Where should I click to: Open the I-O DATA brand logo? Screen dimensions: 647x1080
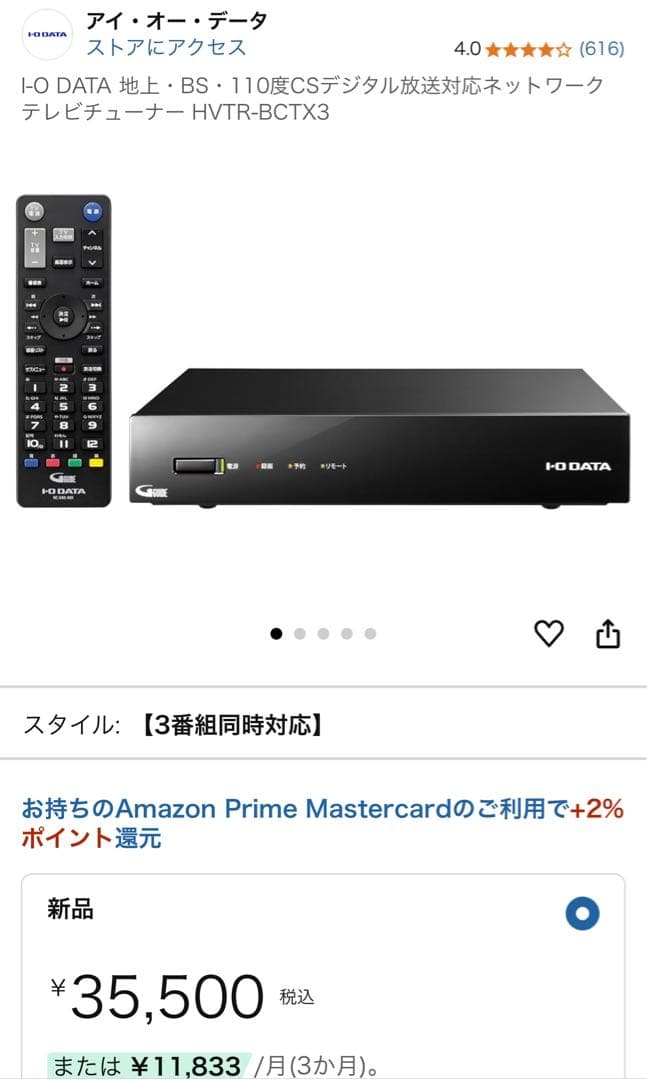pos(47,34)
